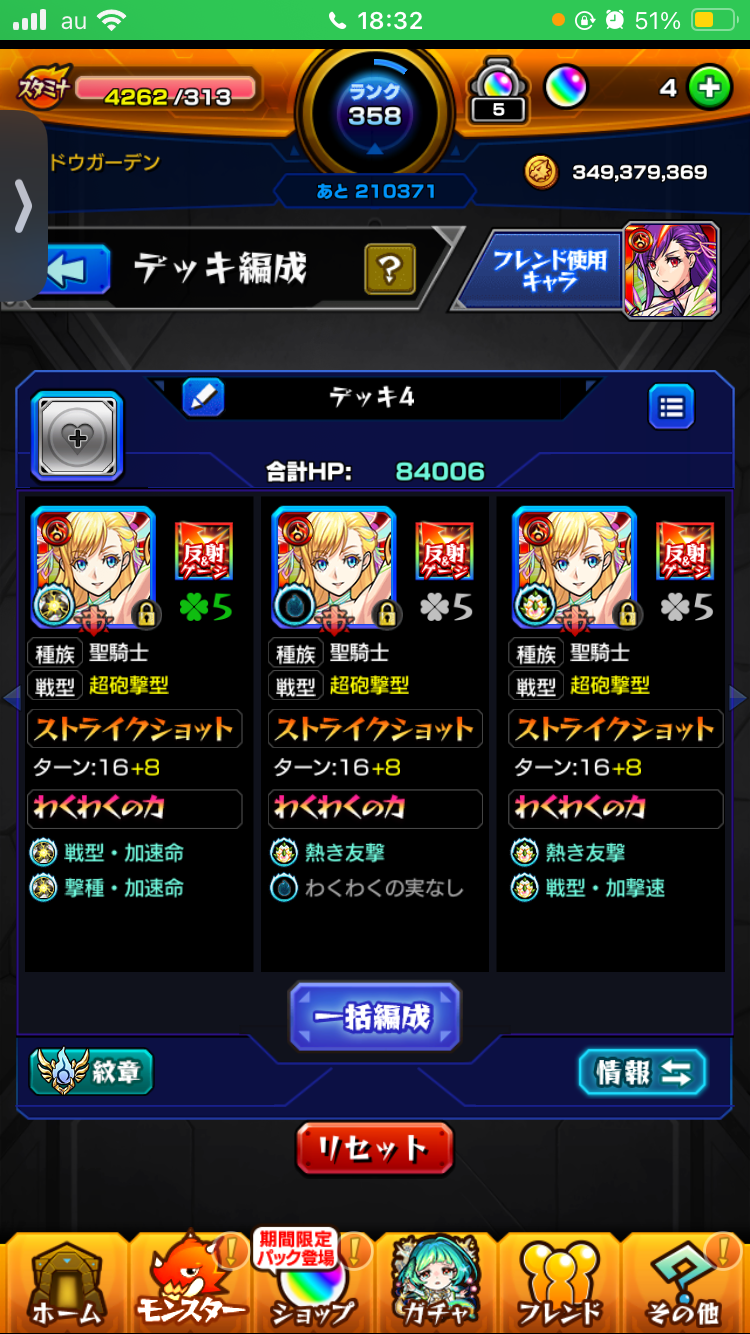Open the deck editing help question mark
This screenshot has width=750, height=1334.
[x=390, y=268]
